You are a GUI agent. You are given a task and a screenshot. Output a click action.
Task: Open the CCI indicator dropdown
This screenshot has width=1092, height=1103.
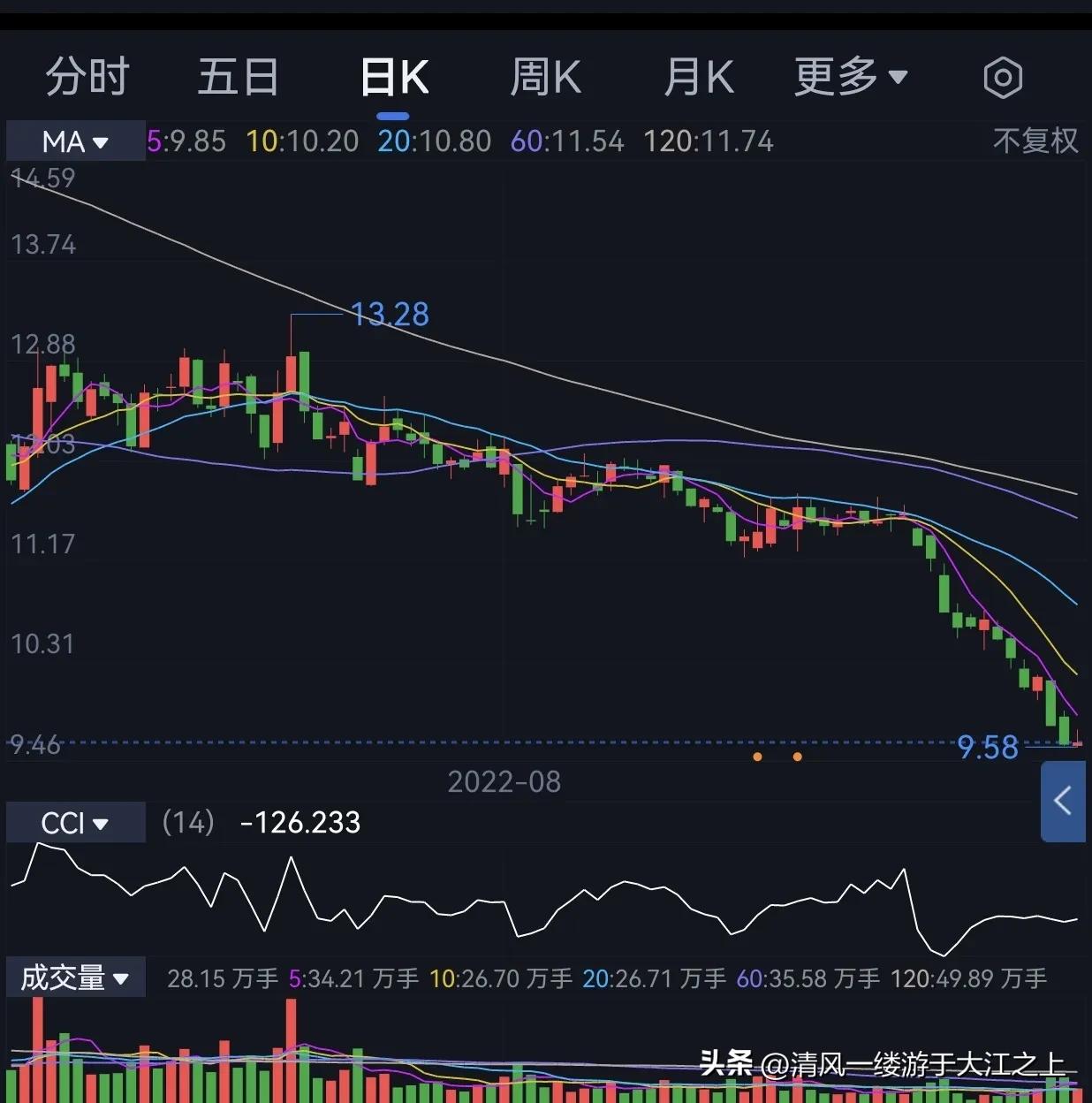click(x=75, y=823)
